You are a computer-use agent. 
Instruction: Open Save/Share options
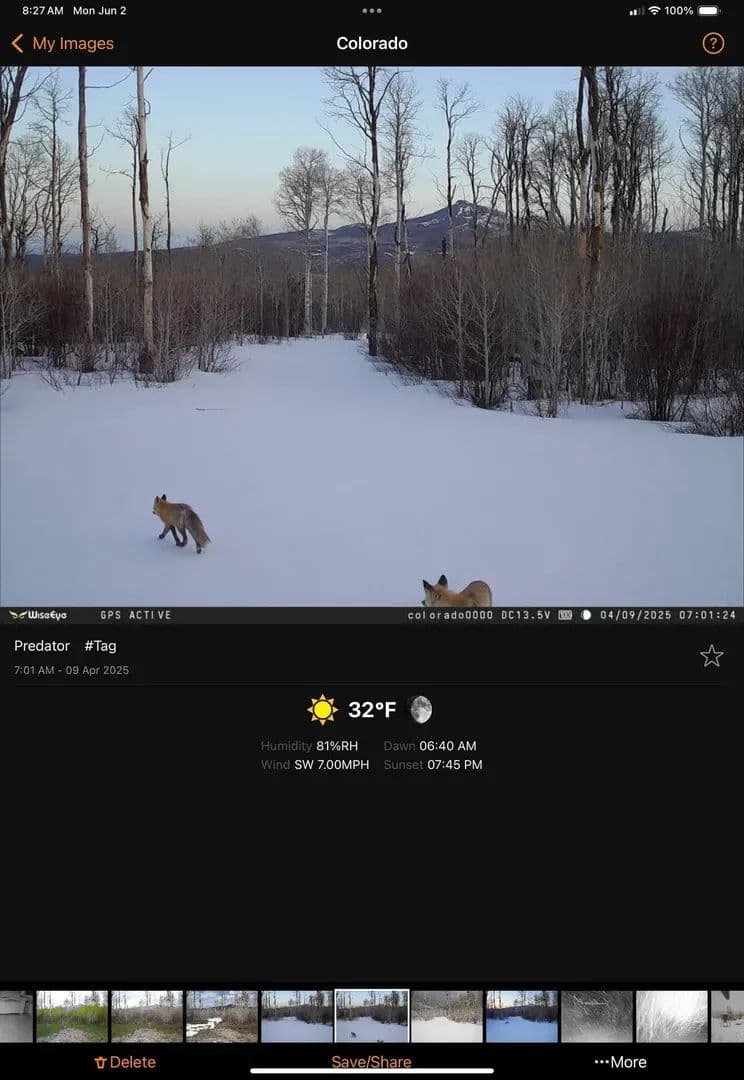click(x=371, y=1062)
